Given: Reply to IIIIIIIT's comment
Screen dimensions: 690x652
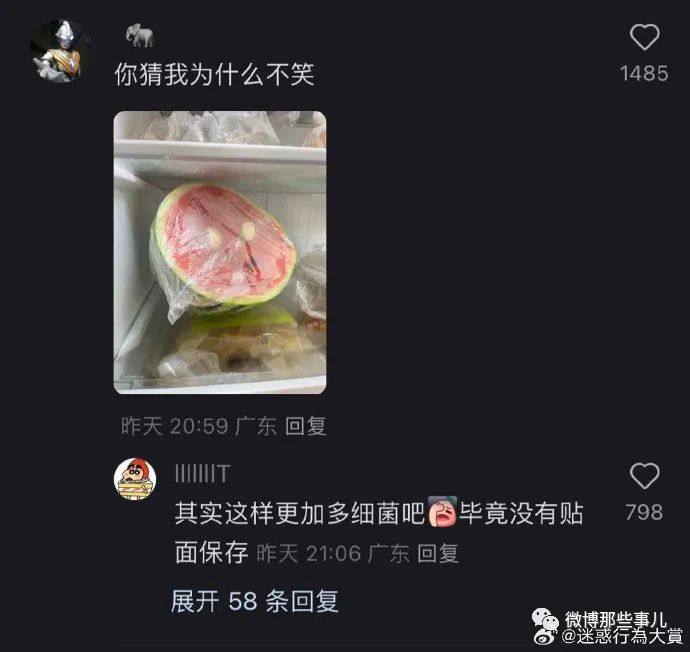Looking at the screenshot, I should point(437,552).
